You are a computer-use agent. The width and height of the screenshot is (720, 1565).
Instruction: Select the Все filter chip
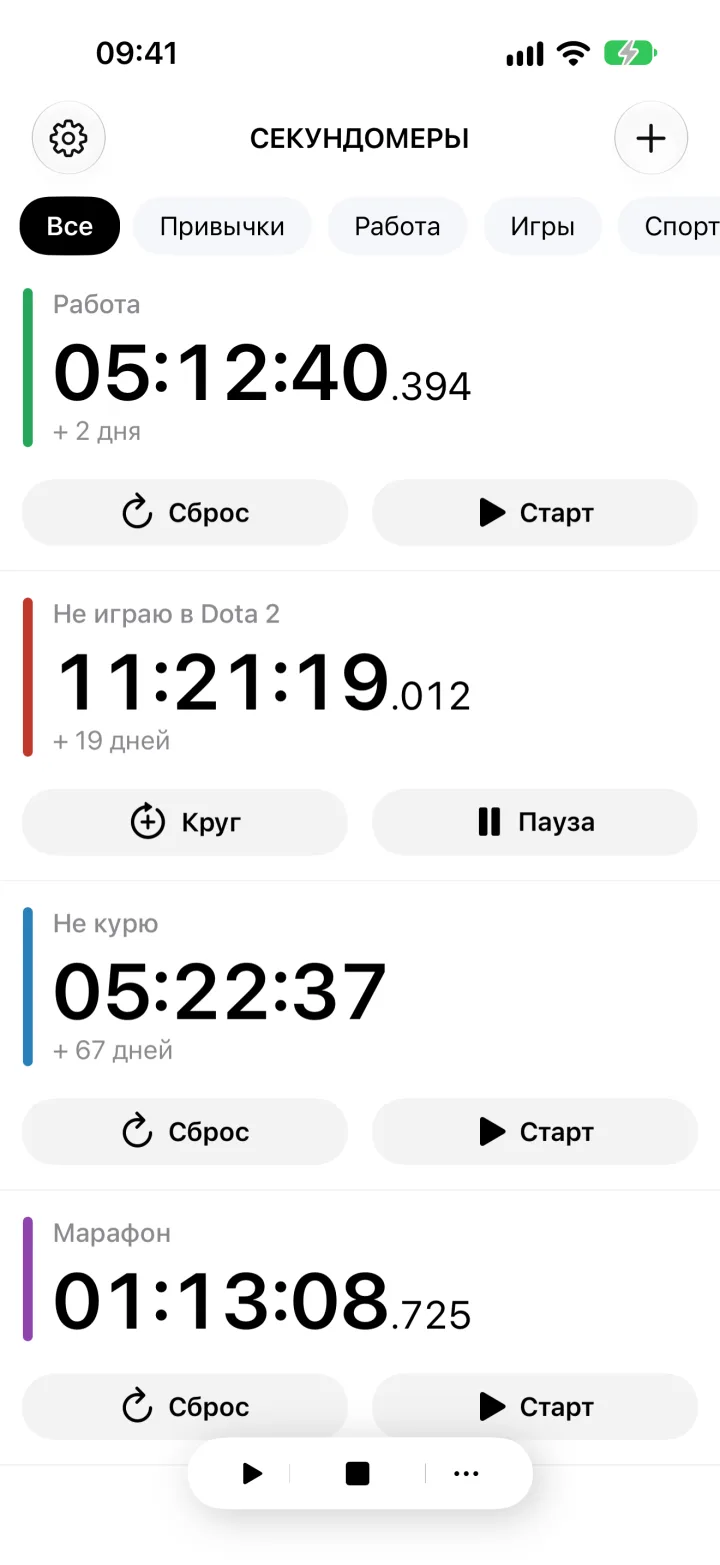coord(70,226)
